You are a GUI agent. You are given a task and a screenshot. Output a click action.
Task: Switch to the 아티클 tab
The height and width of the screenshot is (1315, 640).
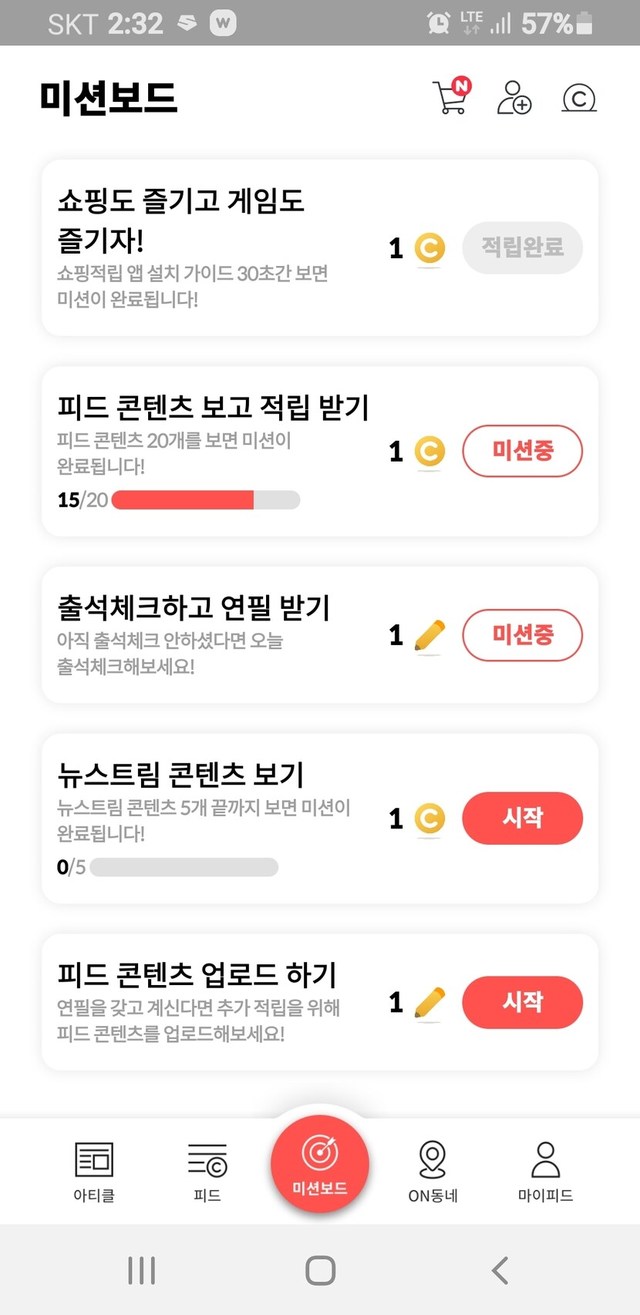(x=95, y=1171)
